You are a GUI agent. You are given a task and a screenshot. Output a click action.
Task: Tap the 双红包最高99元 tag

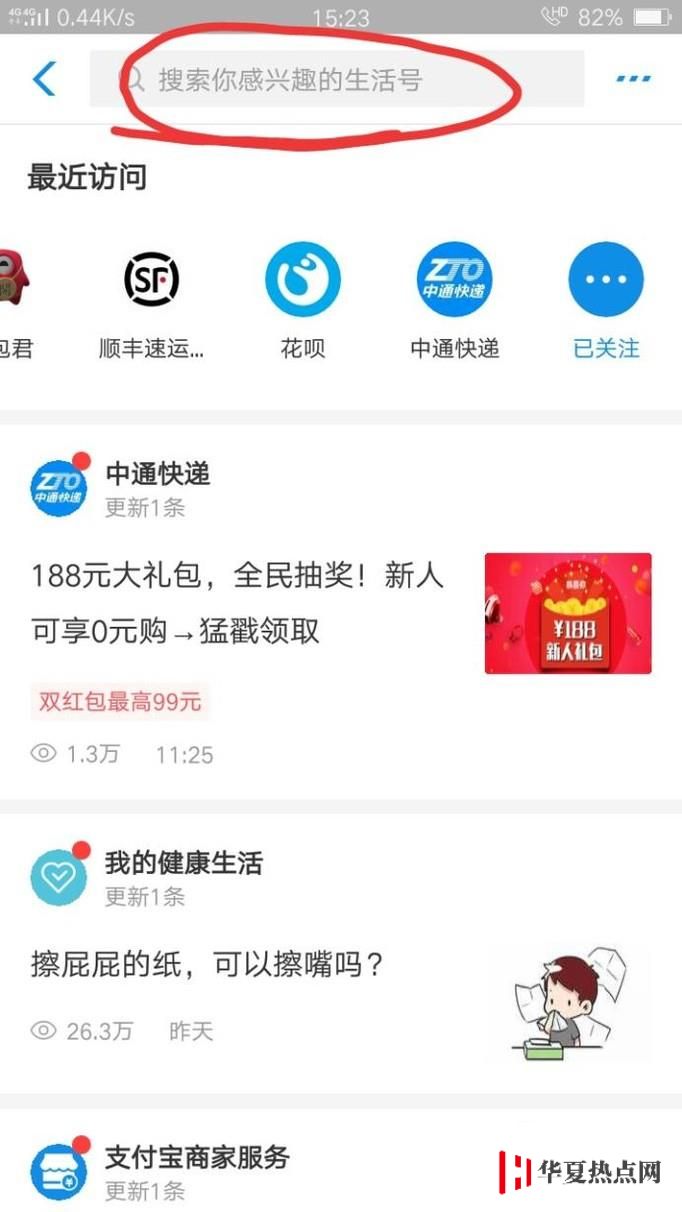[120, 702]
